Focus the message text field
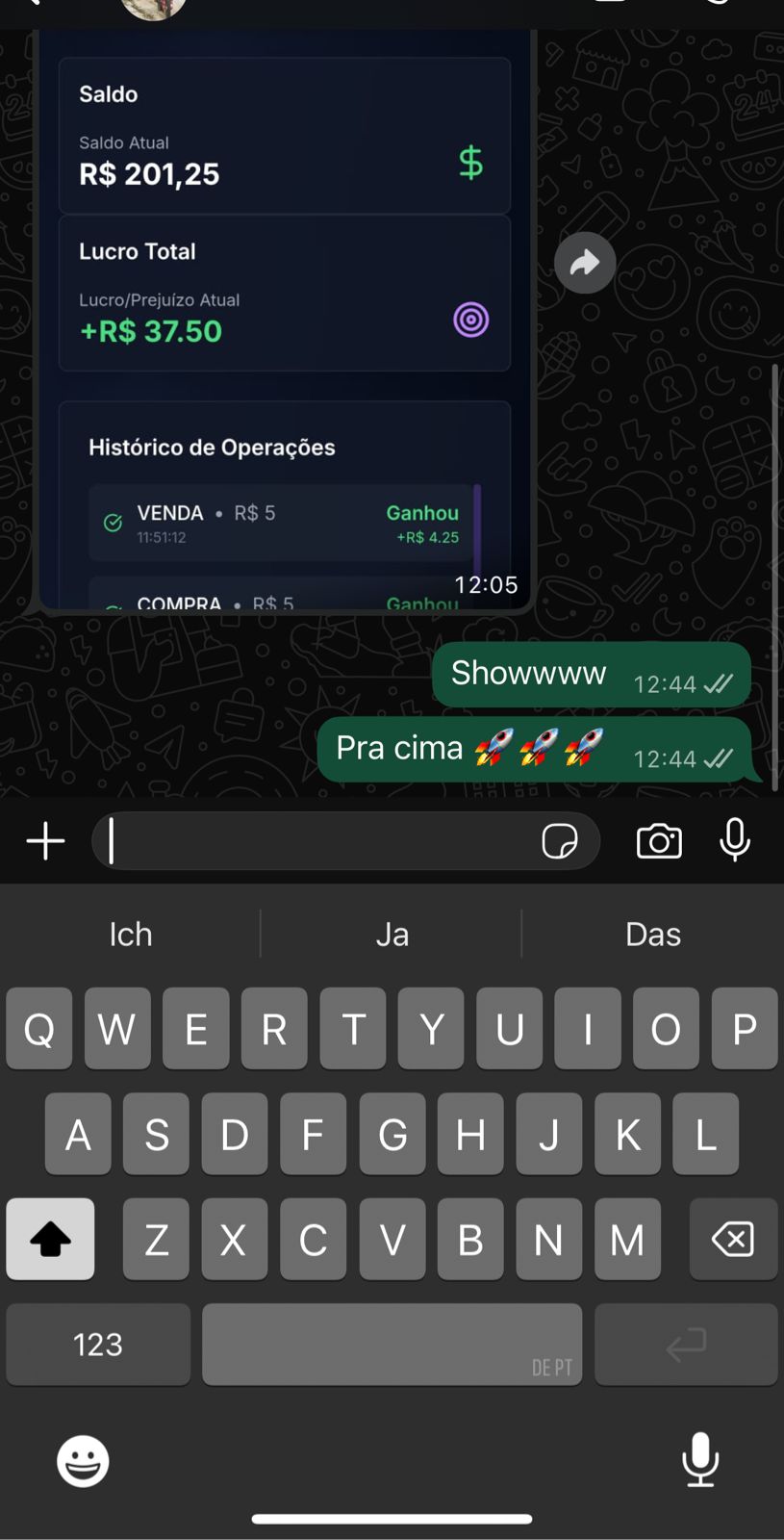Viewport: 784px width, 1540px height. click(x=317, y=841)
